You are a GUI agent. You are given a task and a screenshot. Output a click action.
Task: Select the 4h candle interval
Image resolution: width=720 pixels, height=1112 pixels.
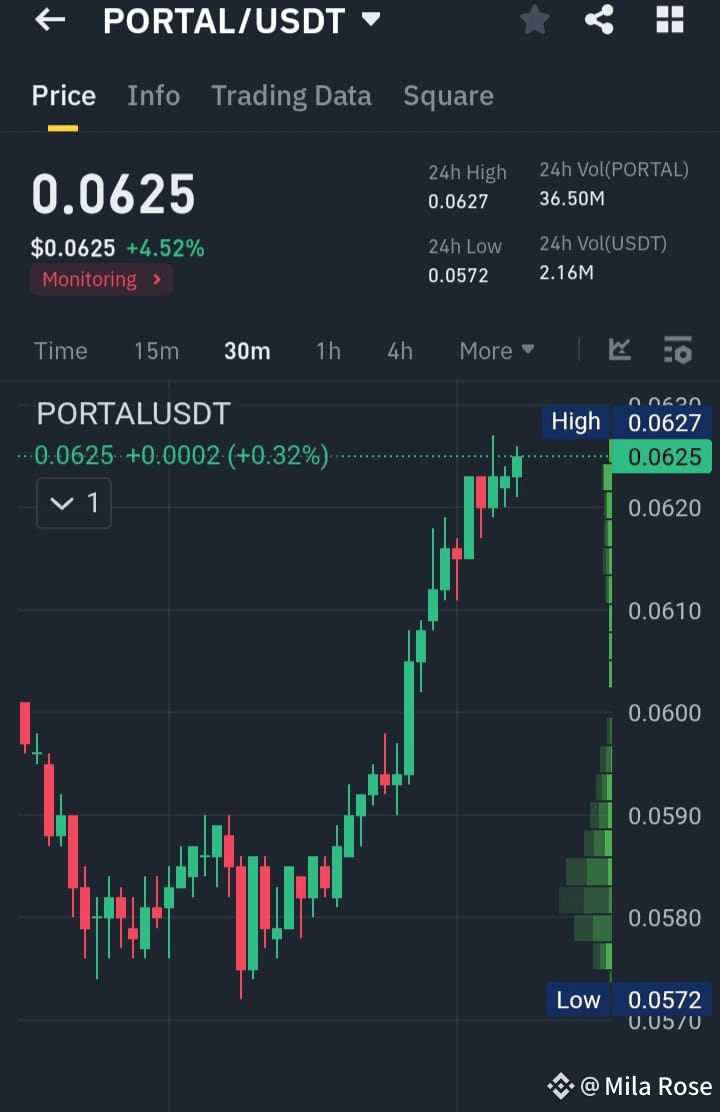(399, 351)
